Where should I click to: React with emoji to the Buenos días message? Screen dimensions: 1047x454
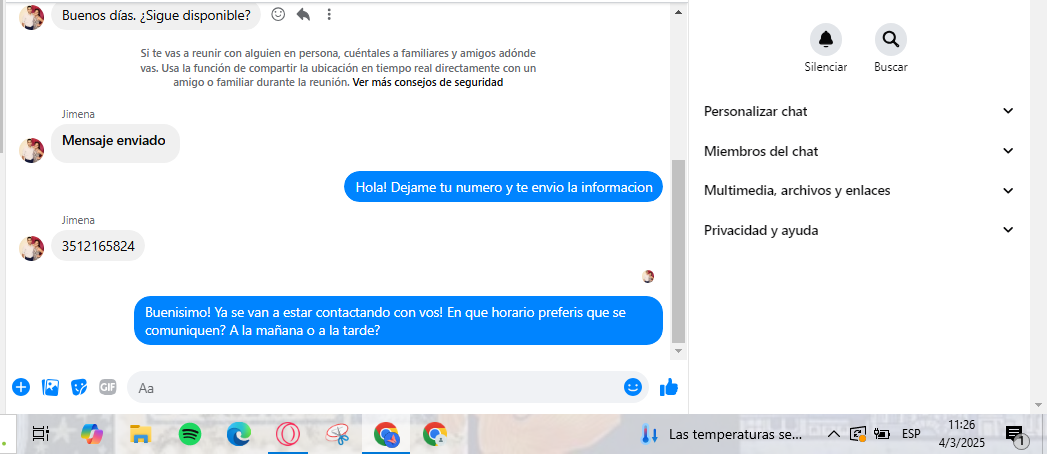pos(279,14)
